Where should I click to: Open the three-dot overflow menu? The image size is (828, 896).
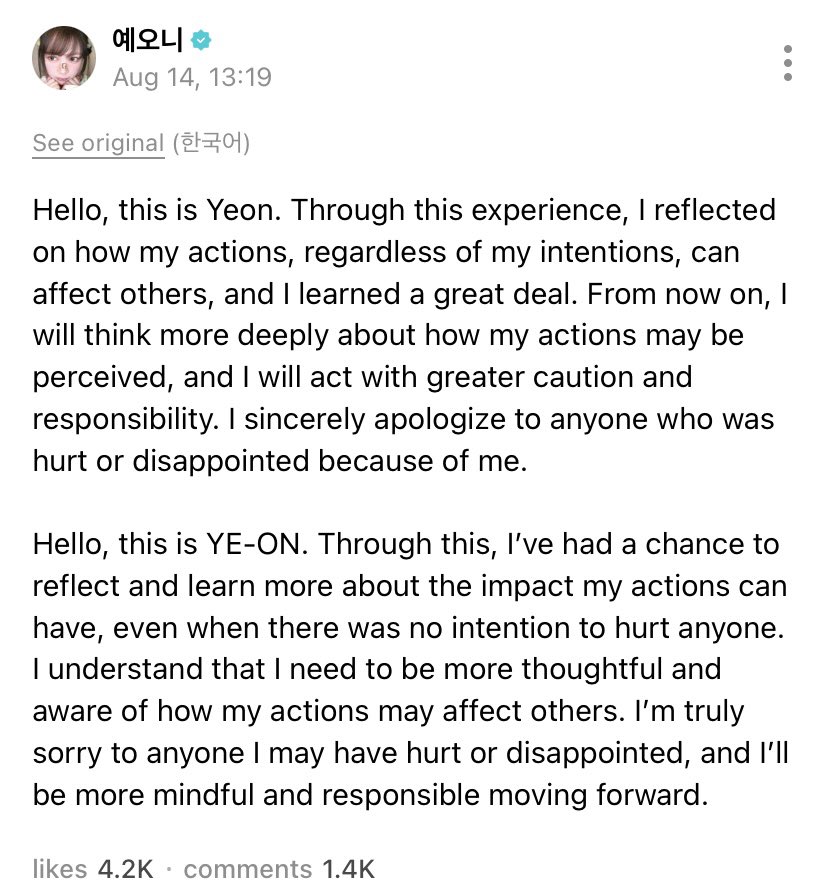pyautogui.click(x=787, y=63)
